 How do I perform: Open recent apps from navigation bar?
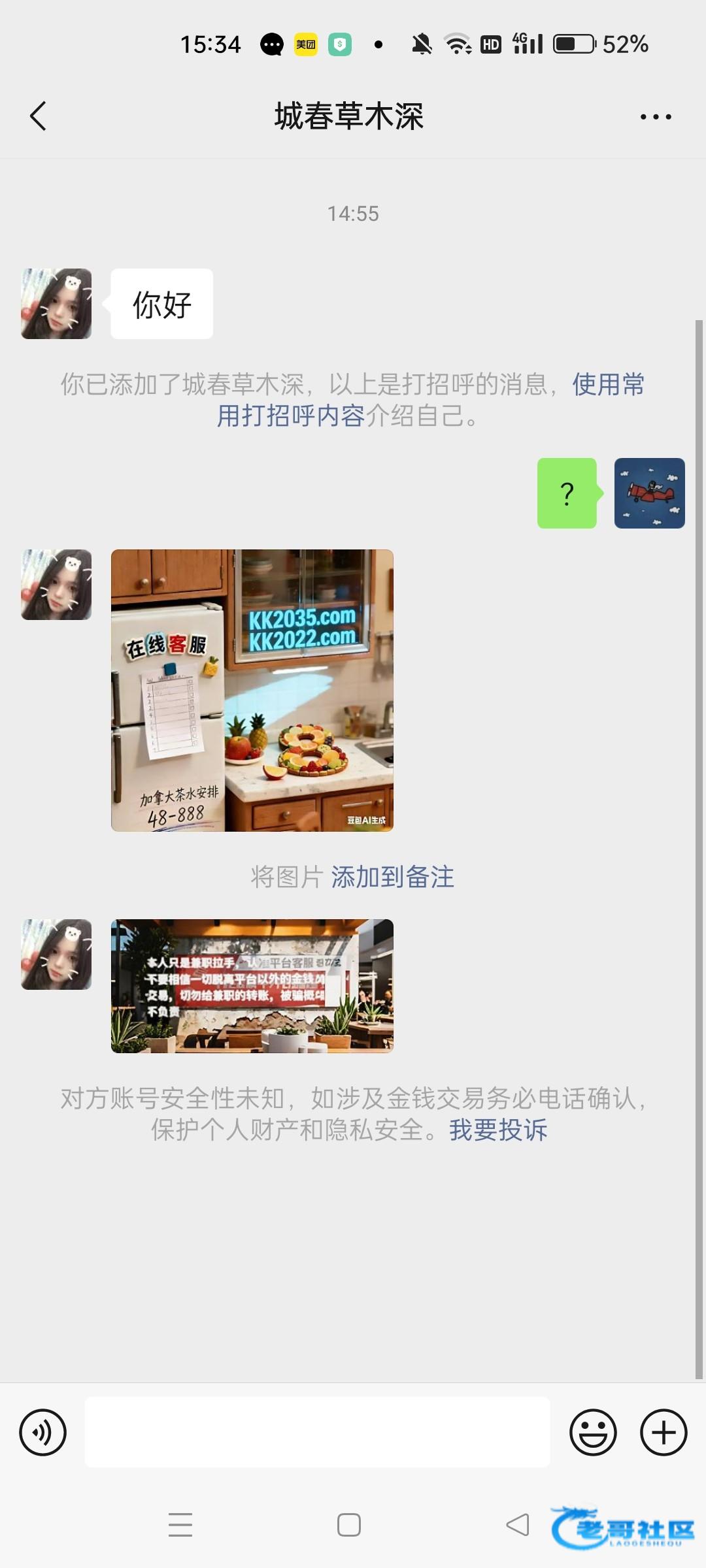tap(180, 1525)
